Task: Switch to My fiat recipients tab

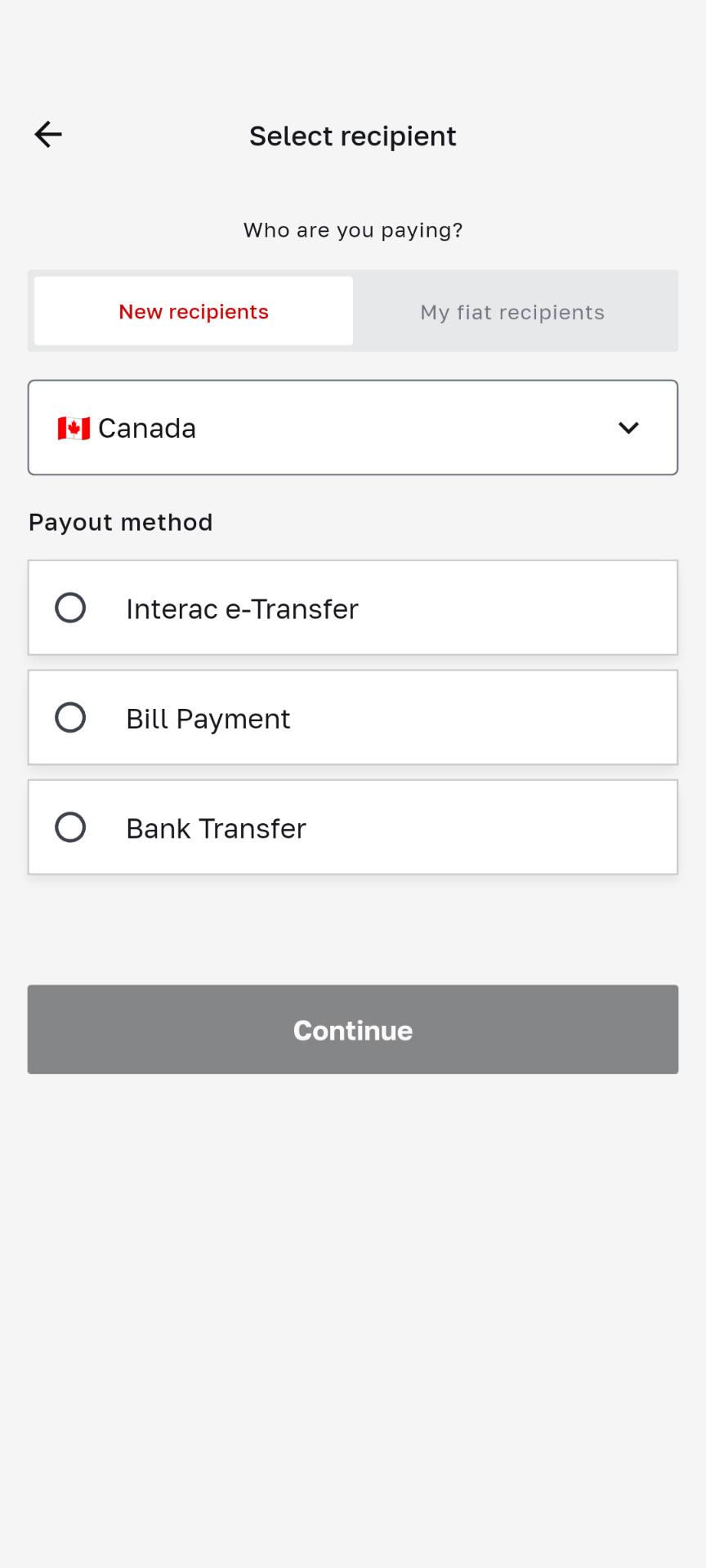Action: (512, 312)
